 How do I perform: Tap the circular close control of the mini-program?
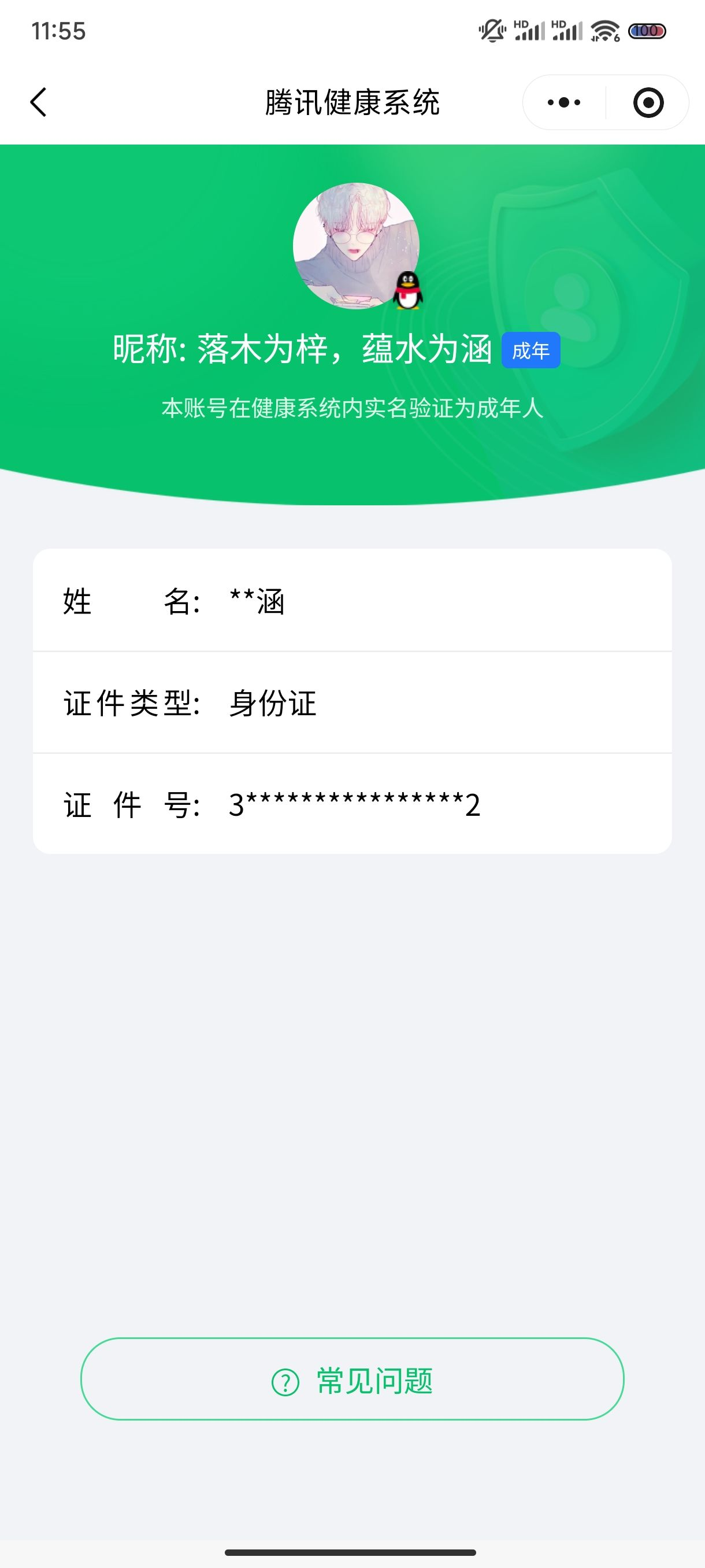[x=648, y=102]
